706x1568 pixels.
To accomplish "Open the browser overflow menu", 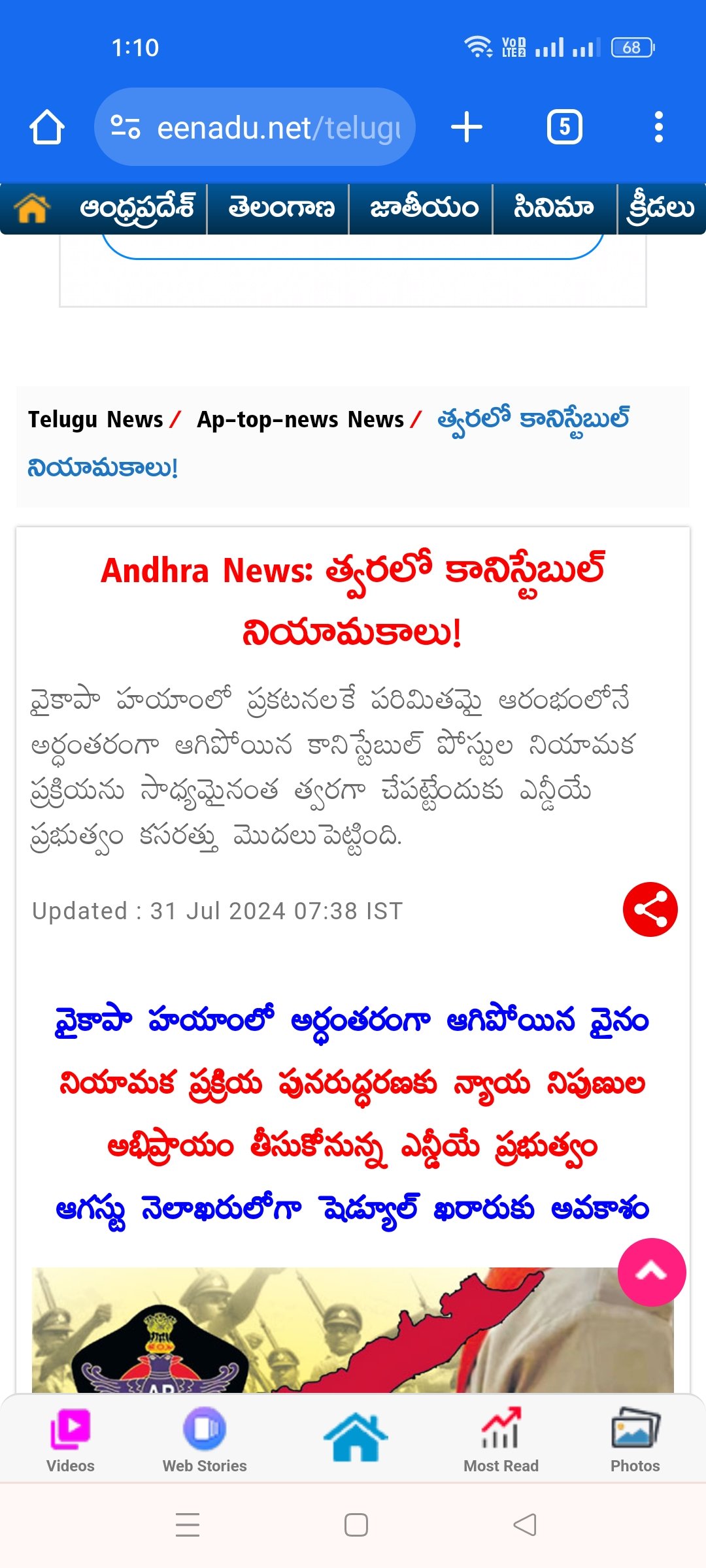I will point(659,127).
